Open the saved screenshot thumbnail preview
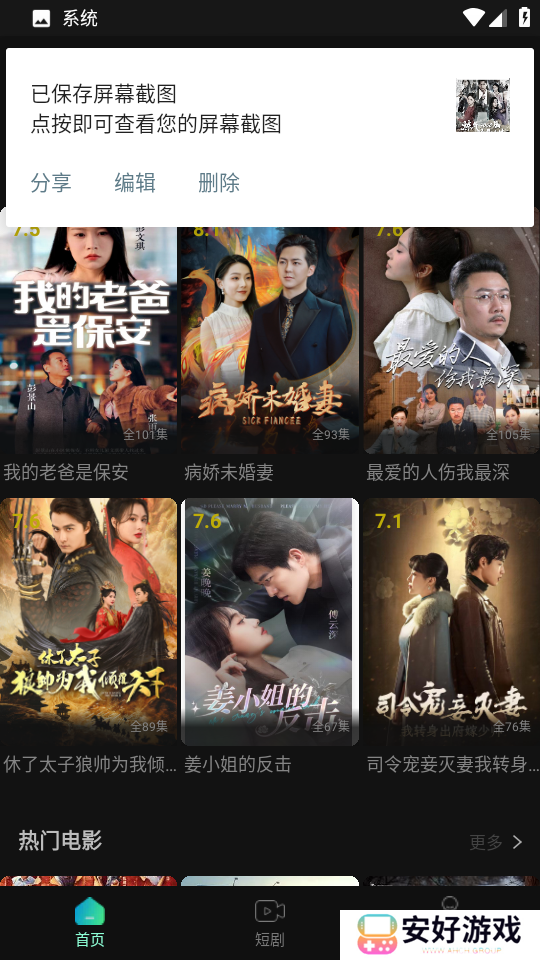 [x=482, y=105]
